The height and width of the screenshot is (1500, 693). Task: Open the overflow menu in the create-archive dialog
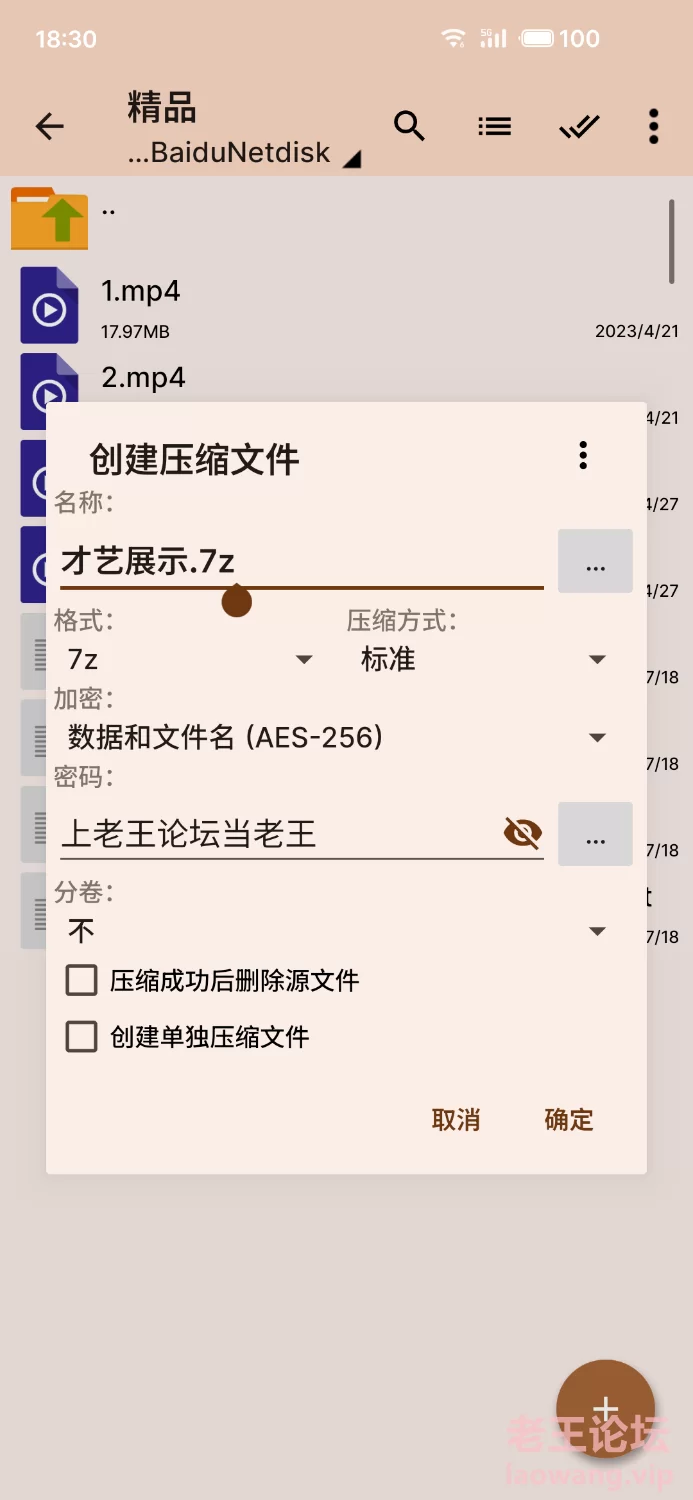(583, 455)
